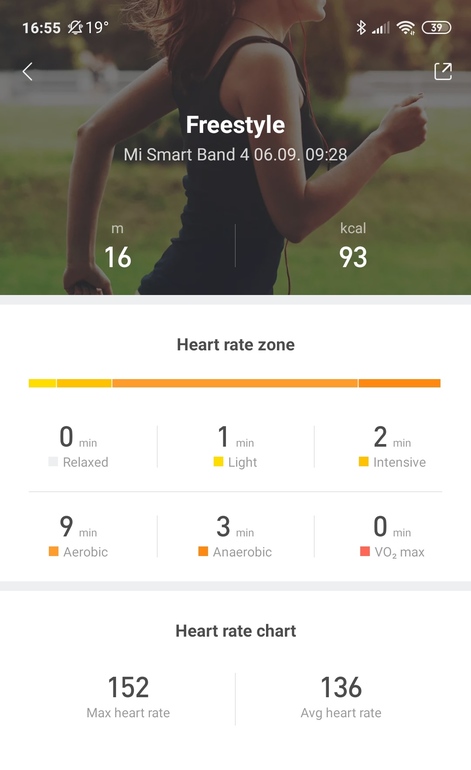This screenshot has height=770, width=471.
Task: Share this Freestyle workout summary
Action: [x=443, y=71]
